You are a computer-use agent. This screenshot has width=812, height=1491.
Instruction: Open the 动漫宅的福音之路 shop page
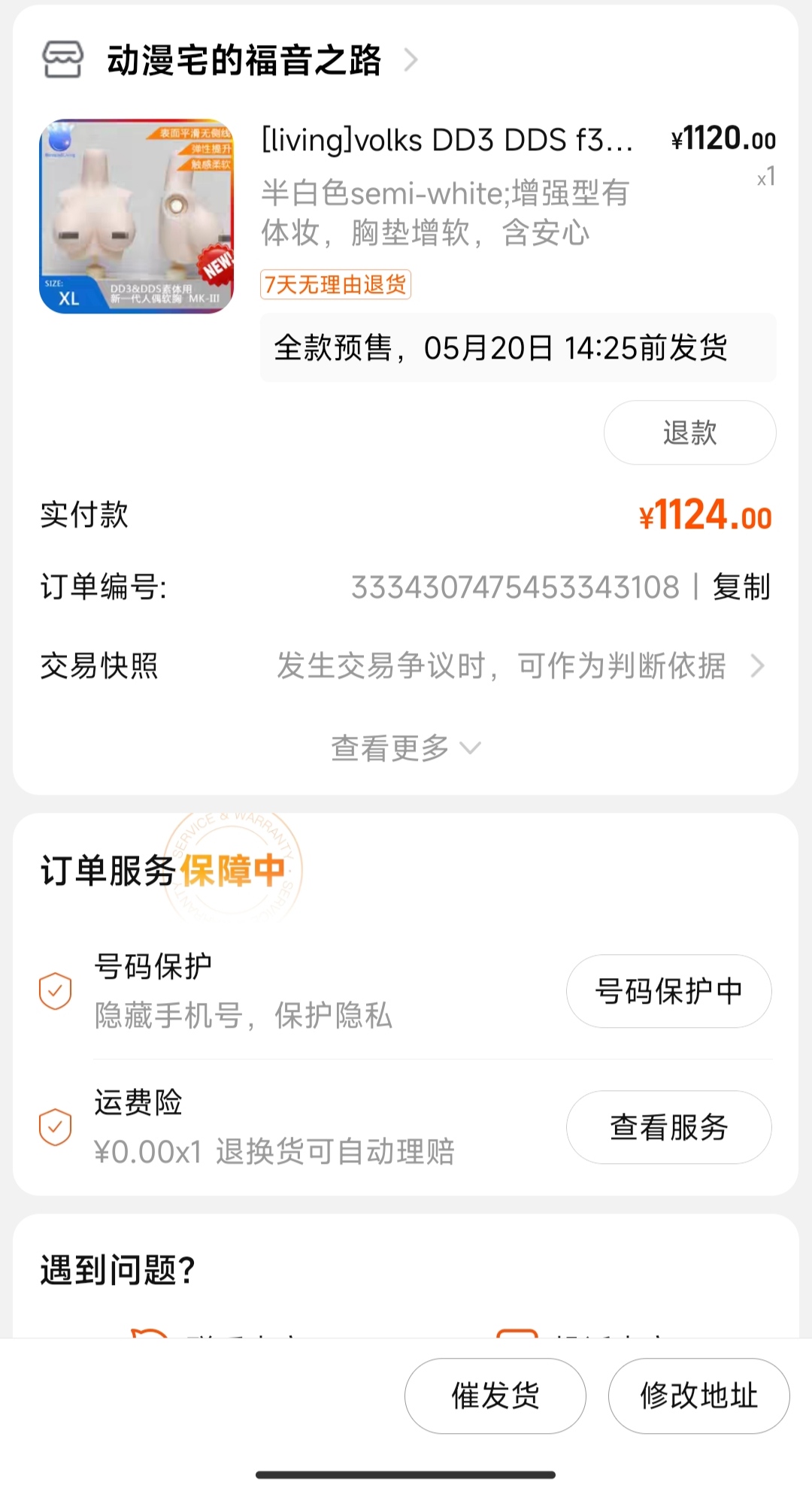click(244, 60)
